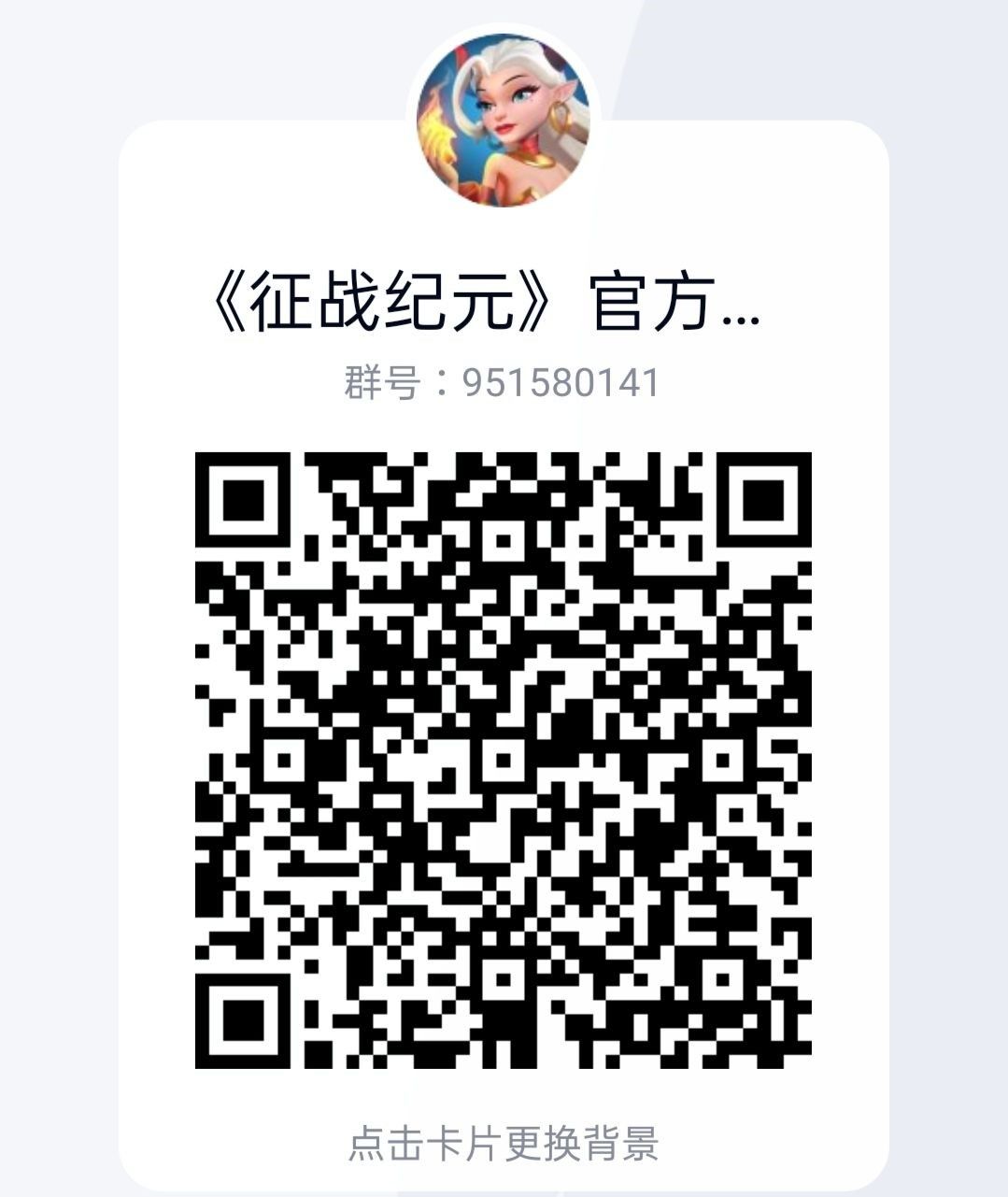The width and height of the screenshot is (1008, 1197).
Task: Tap the light gray area outside the card
Action: pyautogui.click(x=56, y=598)
